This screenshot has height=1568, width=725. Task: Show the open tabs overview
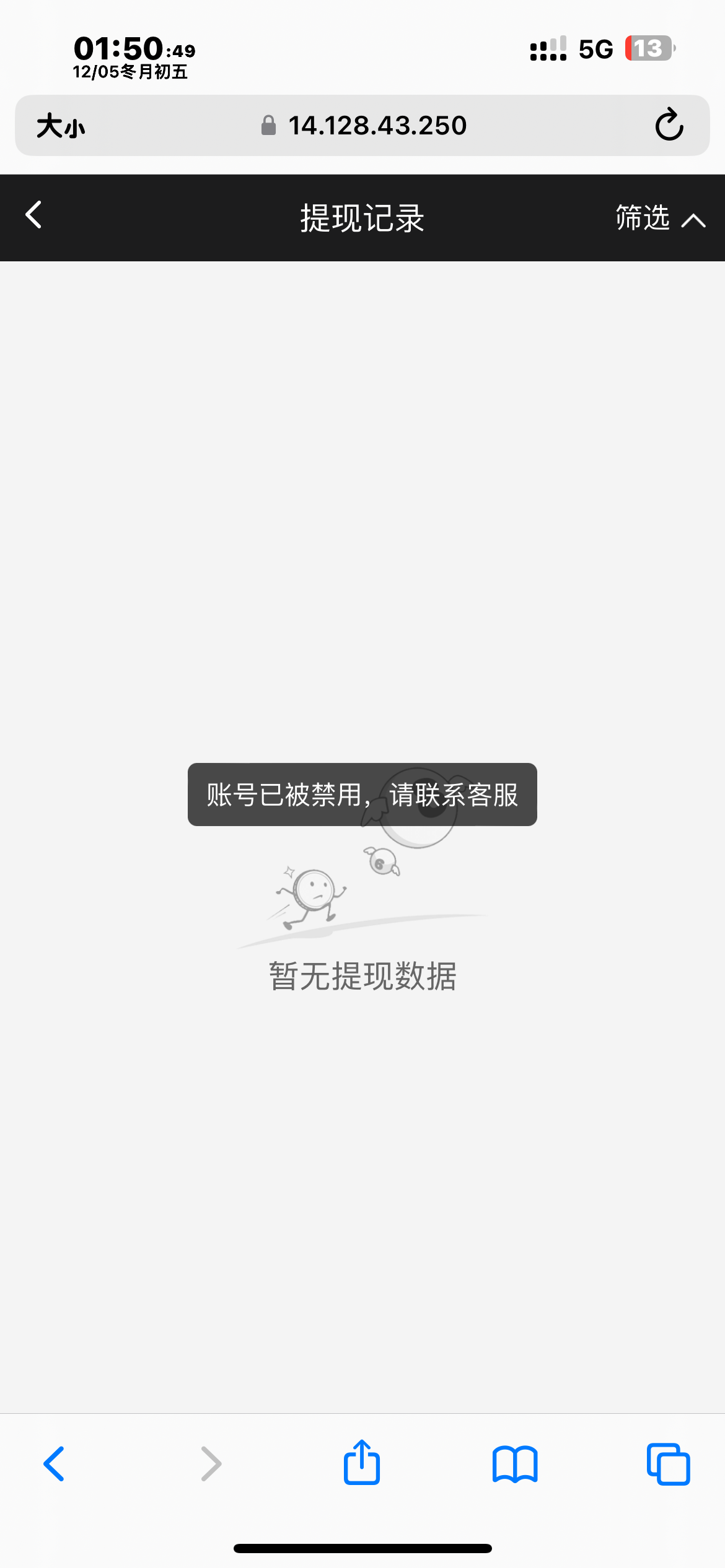(668, 1464)
